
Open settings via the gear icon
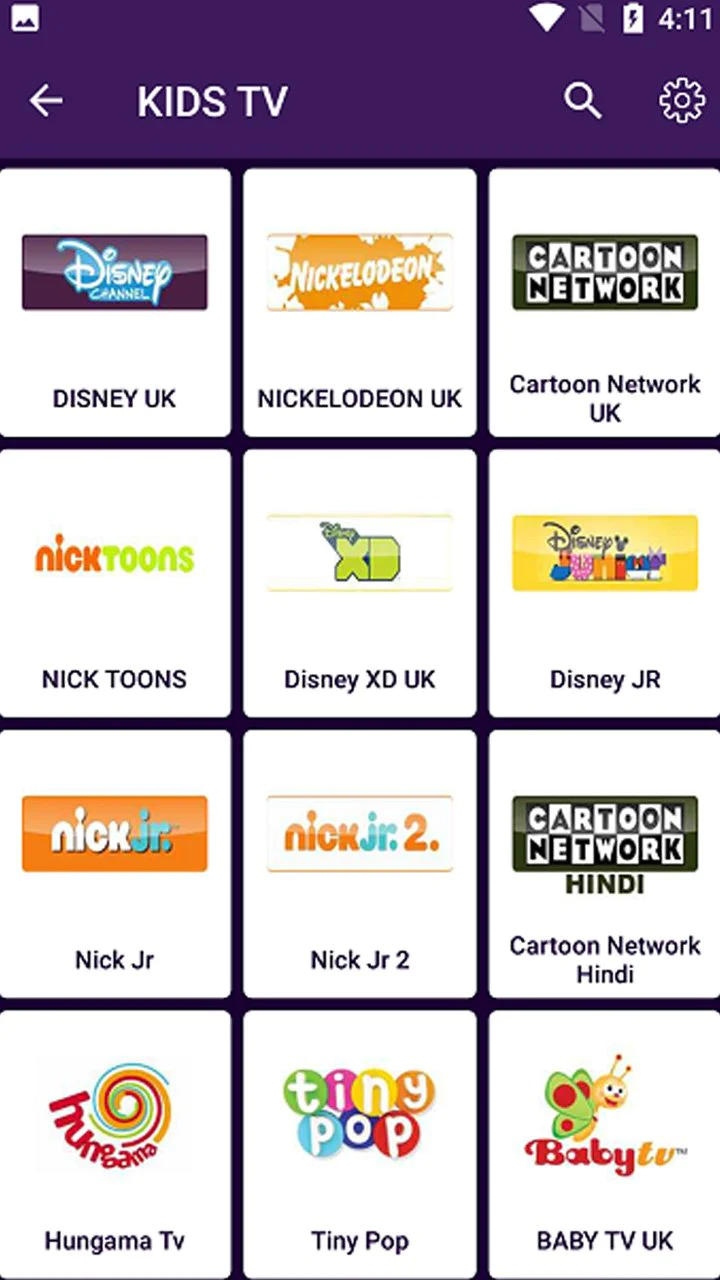[x=681, y=101]
